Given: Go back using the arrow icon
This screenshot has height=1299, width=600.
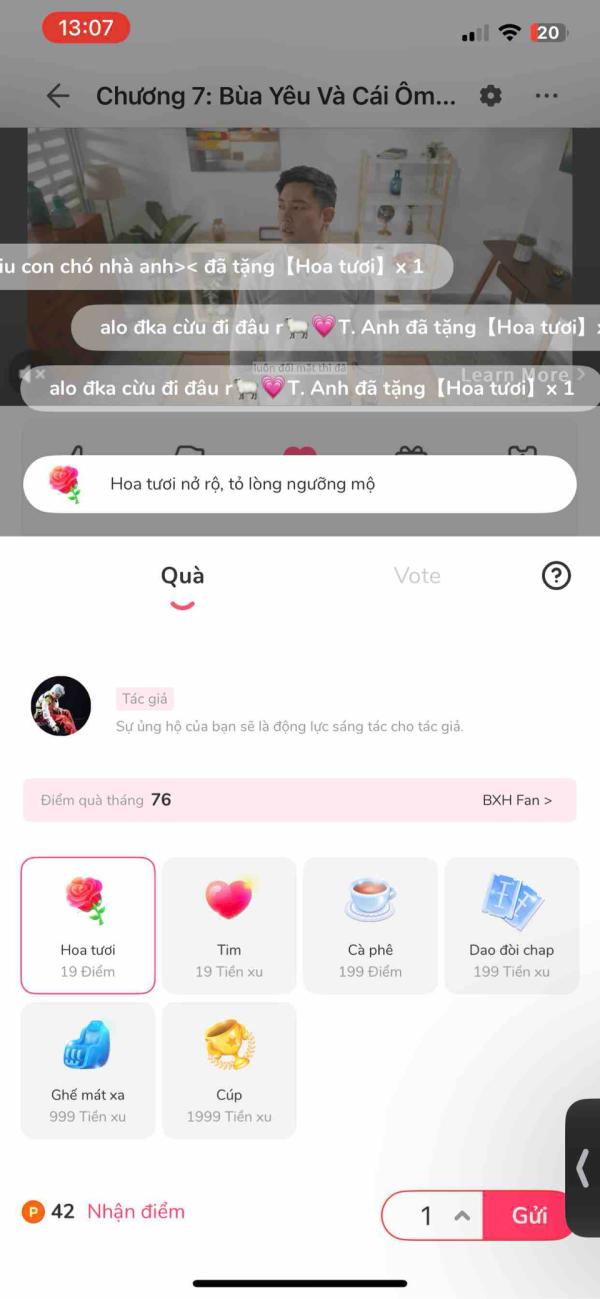Looking at the screenshot, I should coord(58,96).
